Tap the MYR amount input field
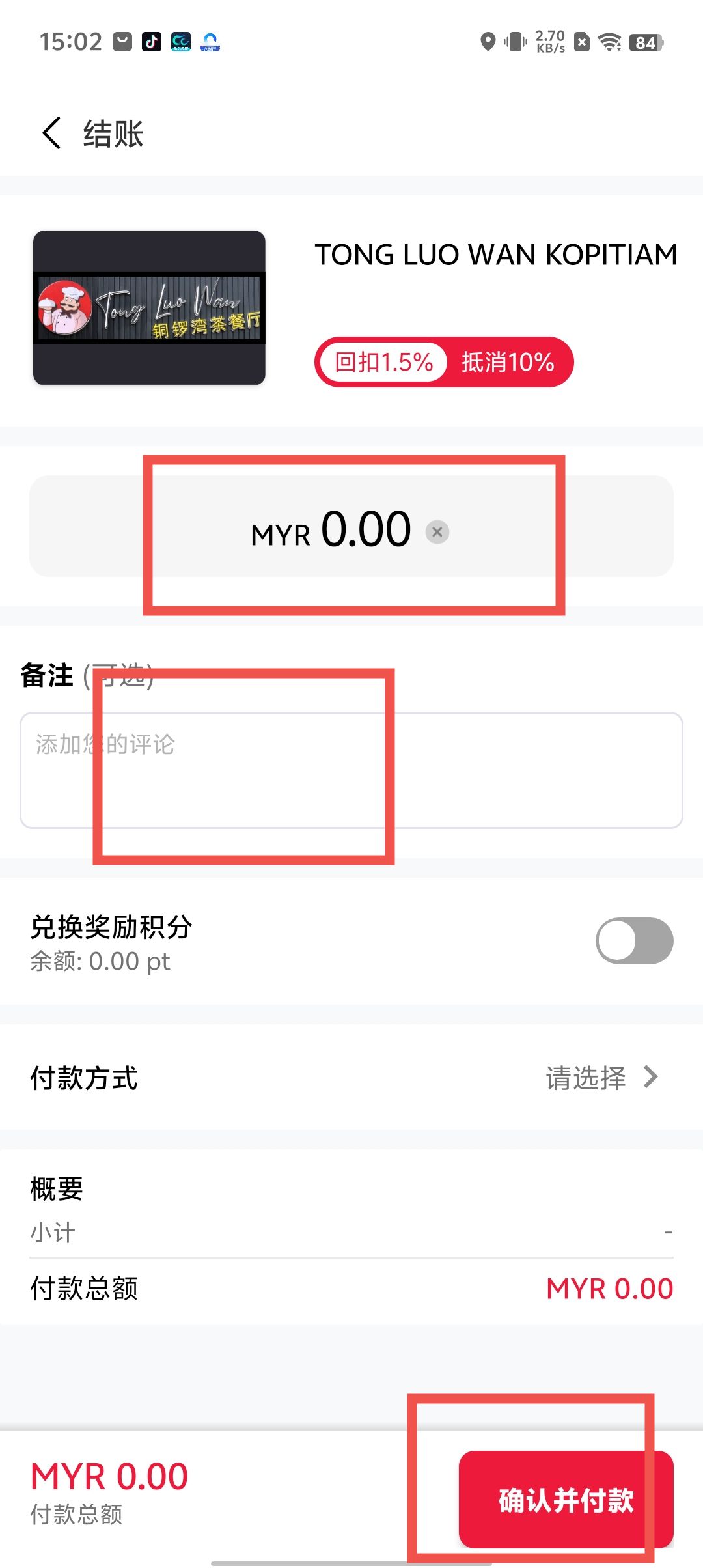703x1568 pixels. click(x=351, y=527)
